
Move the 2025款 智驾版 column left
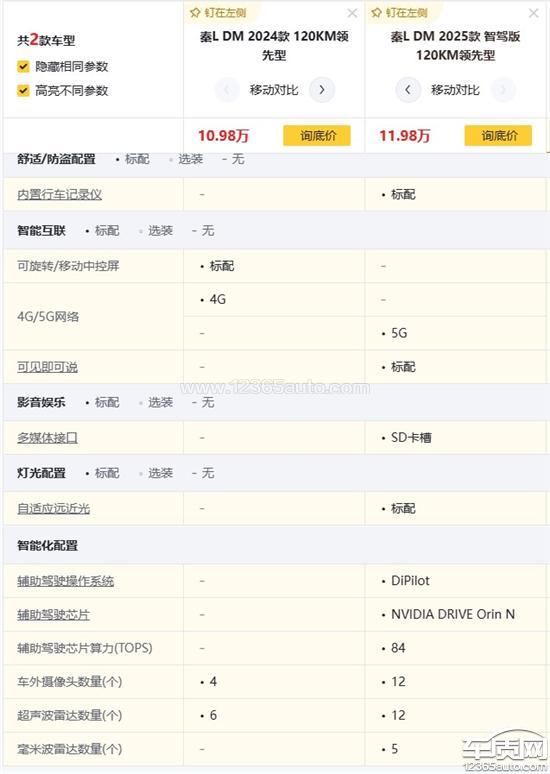(408, 90)
